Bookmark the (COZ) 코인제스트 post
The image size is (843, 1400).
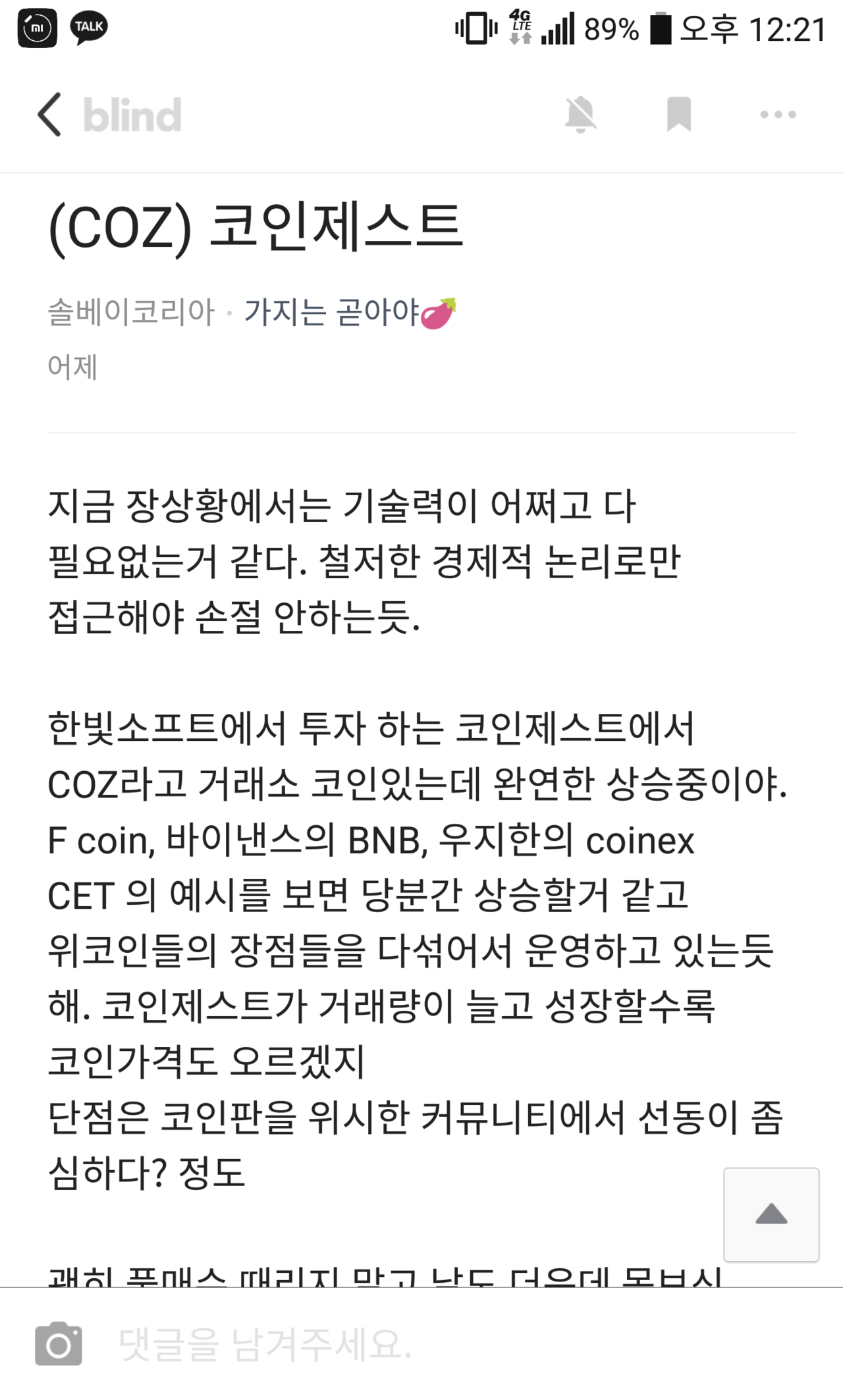tap(679, 114)
